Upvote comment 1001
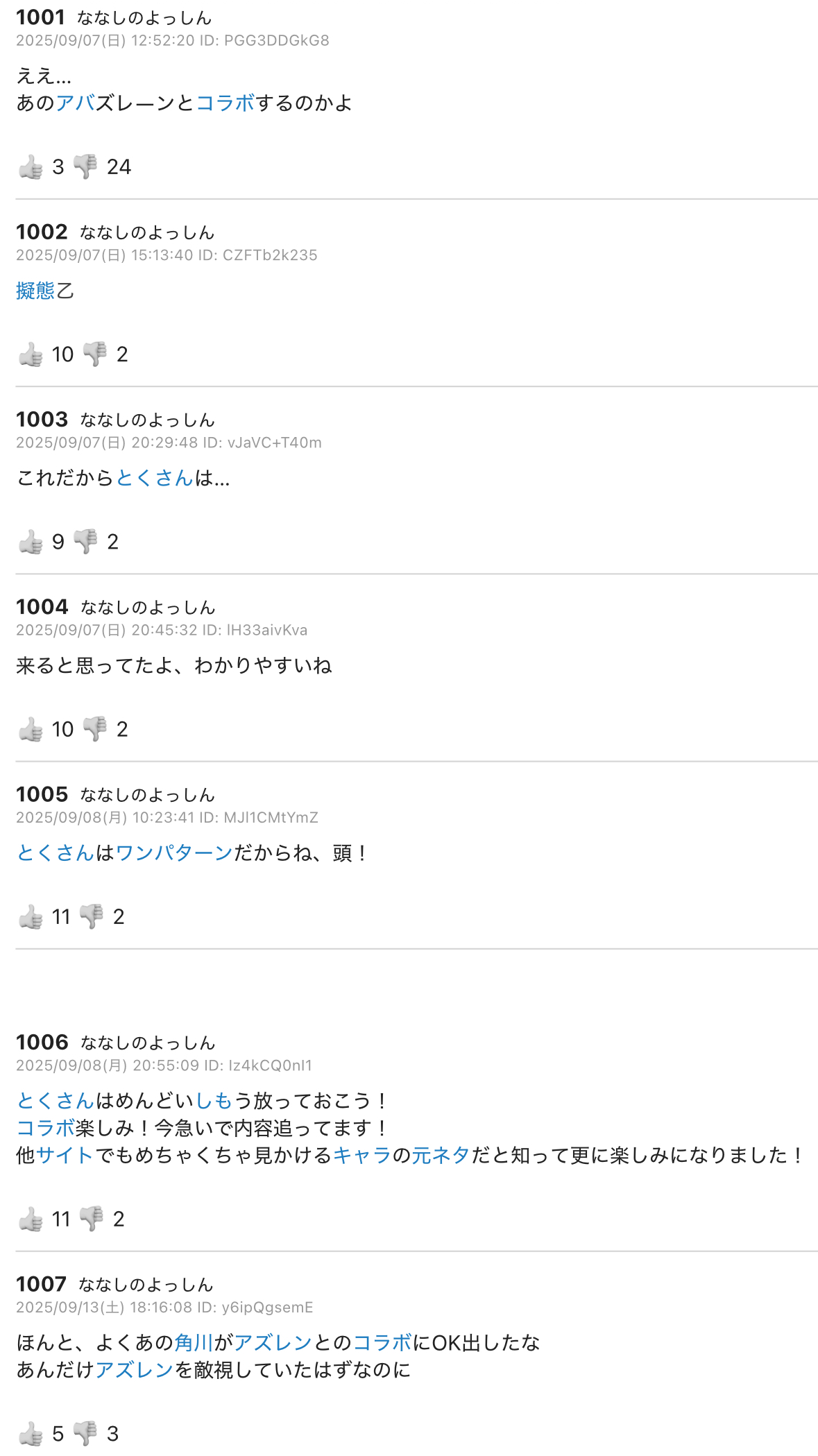 [31, 167]
